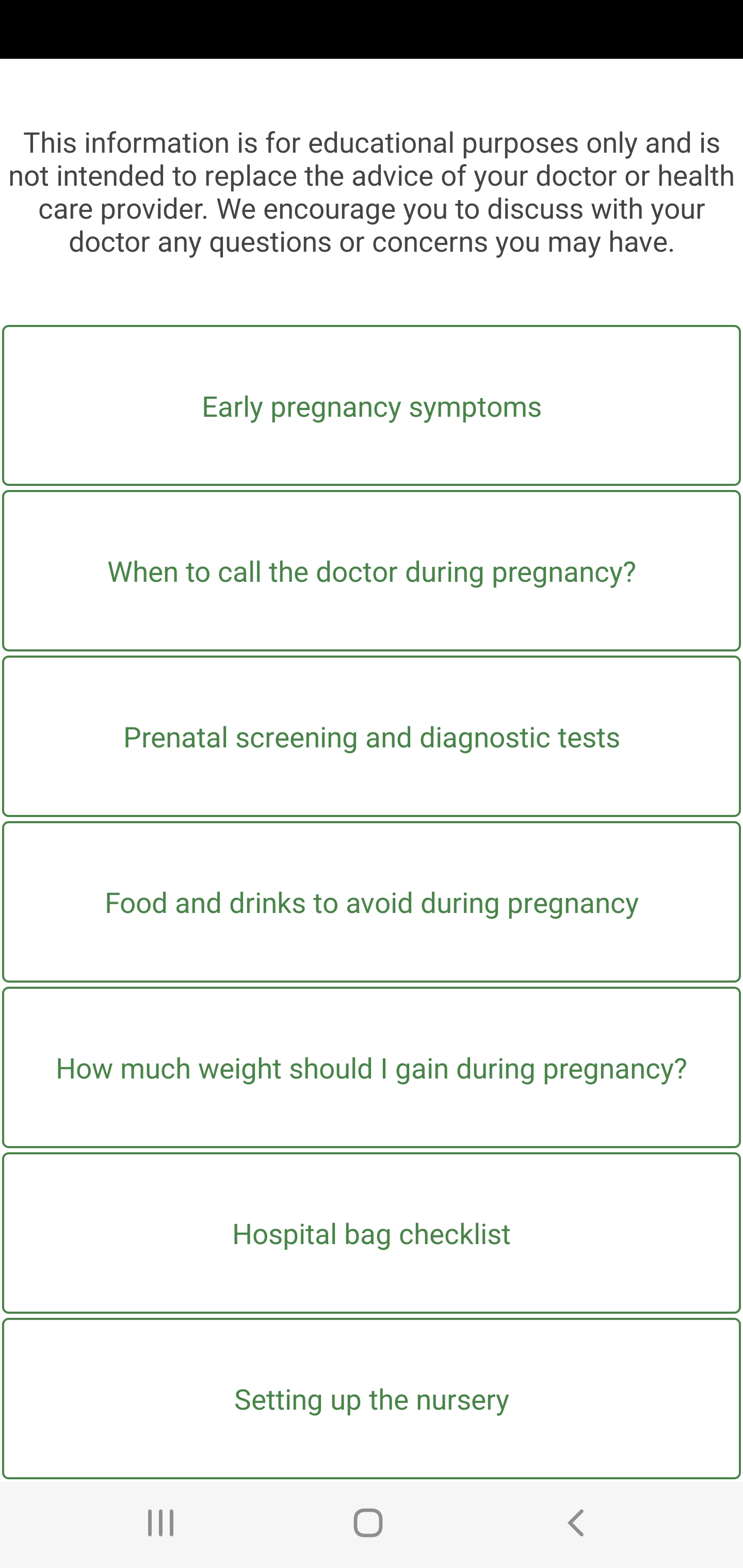743x1568 pixels.
Task: Open Early pregnancy symptoms topic
Action: coord(372,405)
